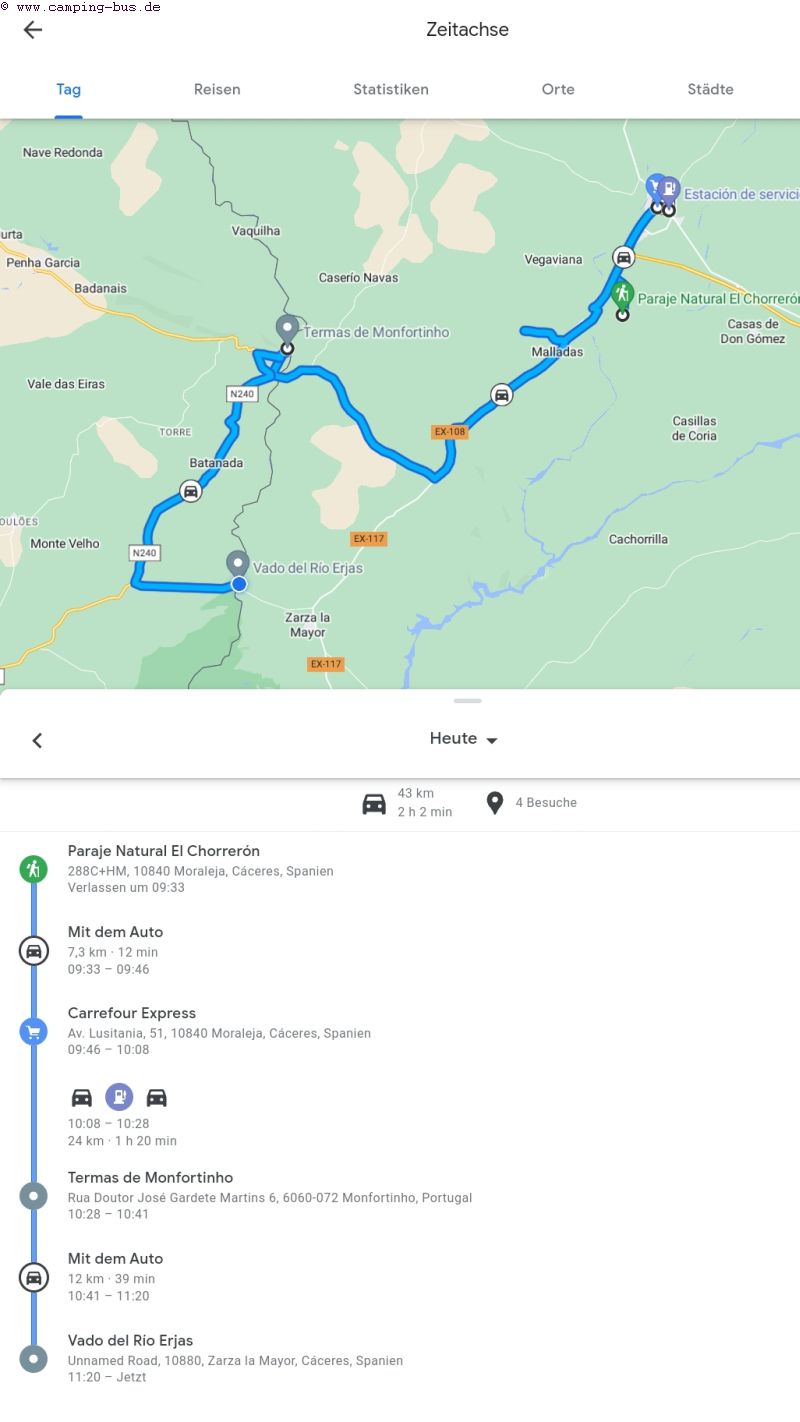This screenshot has width=800, height=1422.
Task: Go to the previous day
Action: [37, 740]
